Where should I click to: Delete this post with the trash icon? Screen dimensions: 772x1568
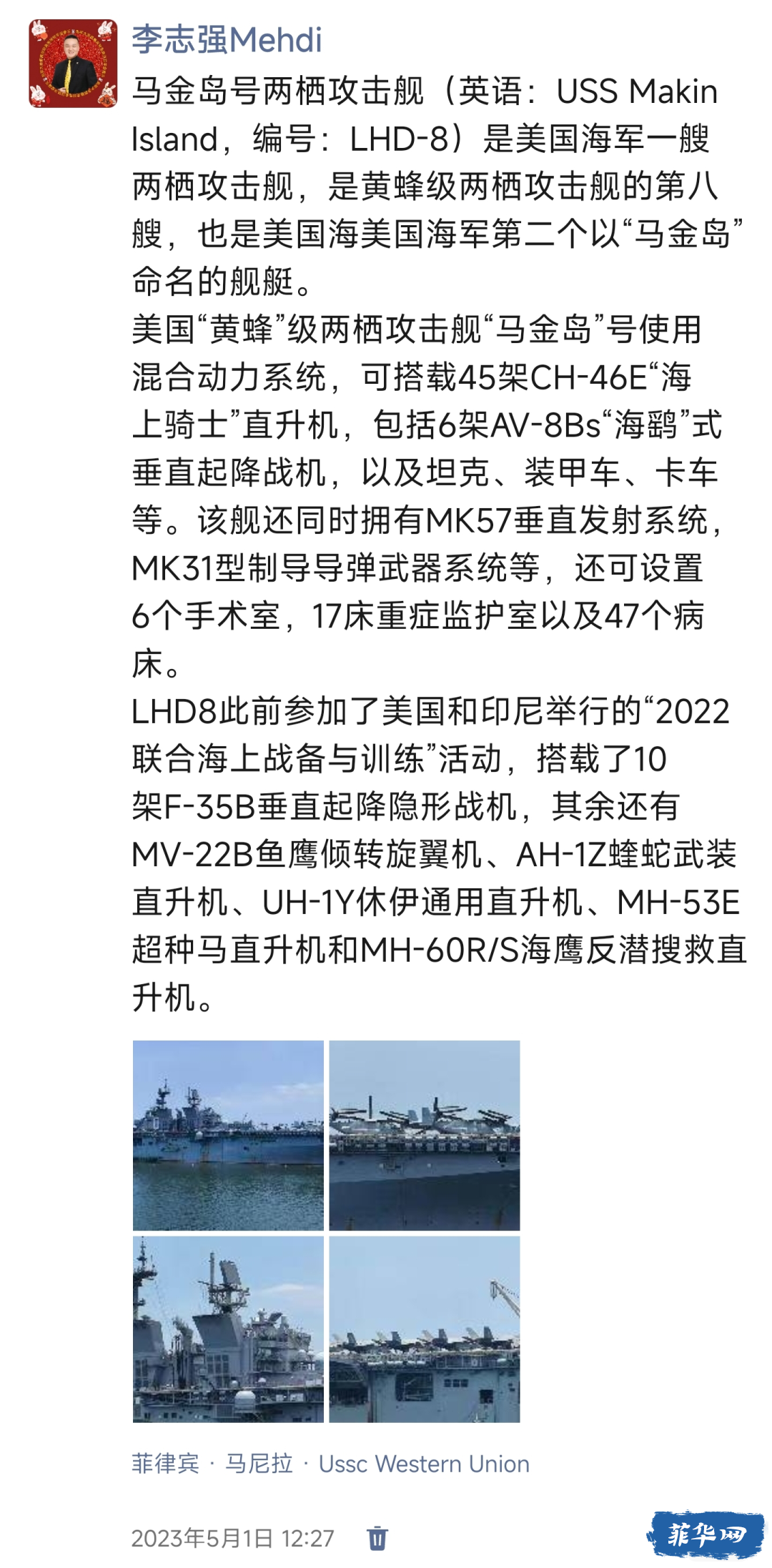tap(377, 1538)
